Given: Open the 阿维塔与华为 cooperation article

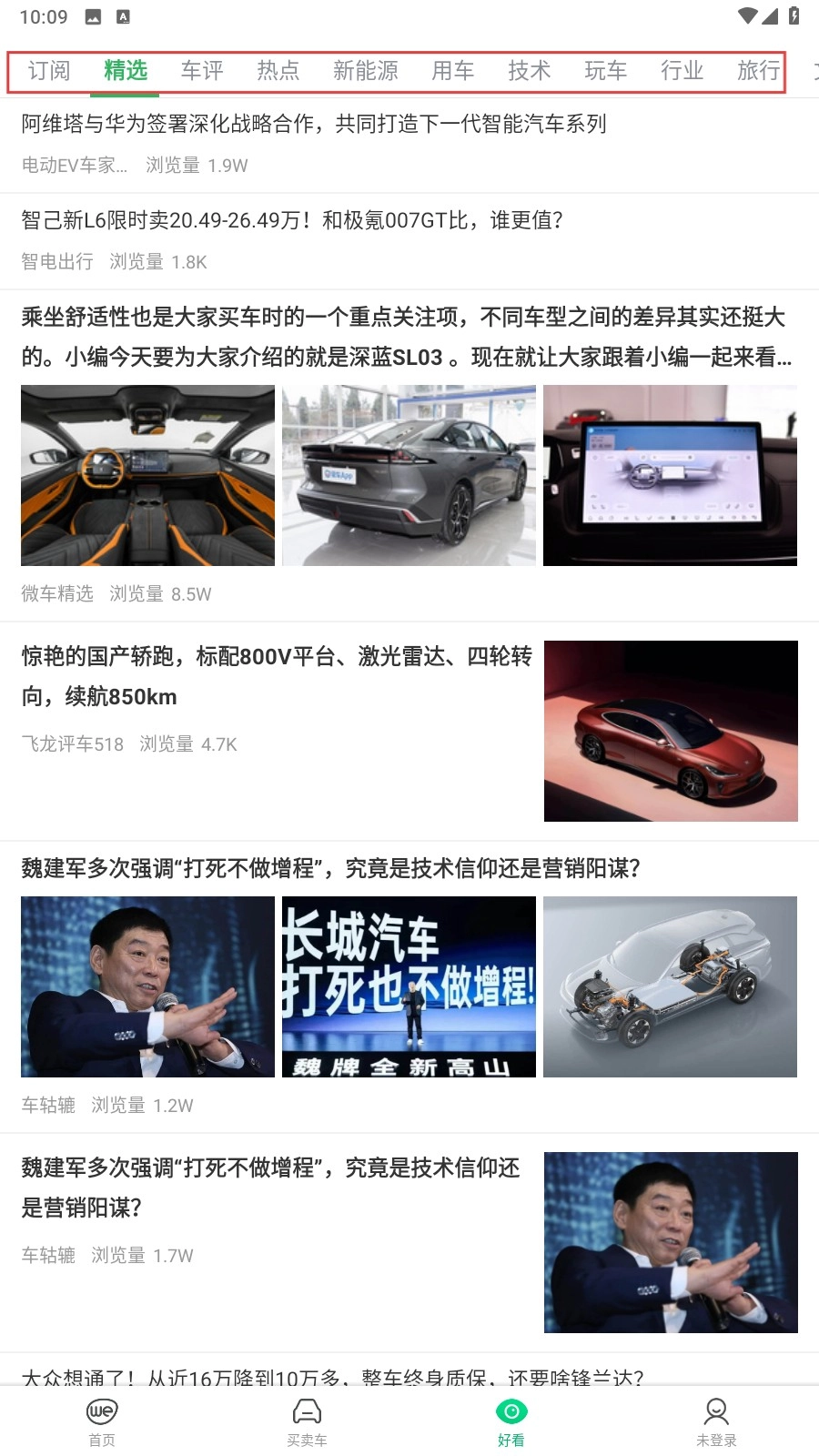Looking at the screenshot, I should click(x=314, y=124).
